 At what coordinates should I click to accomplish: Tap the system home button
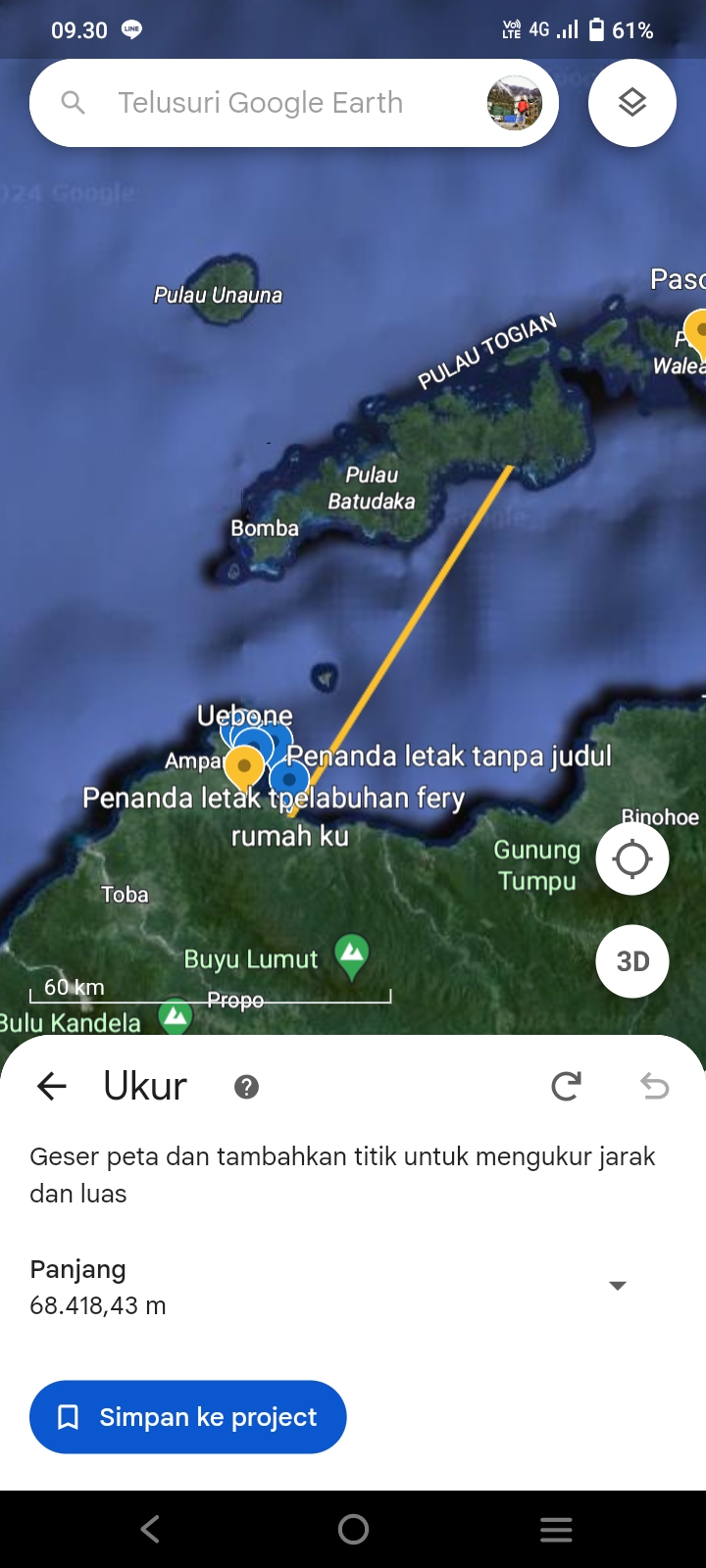point(353,1529)
